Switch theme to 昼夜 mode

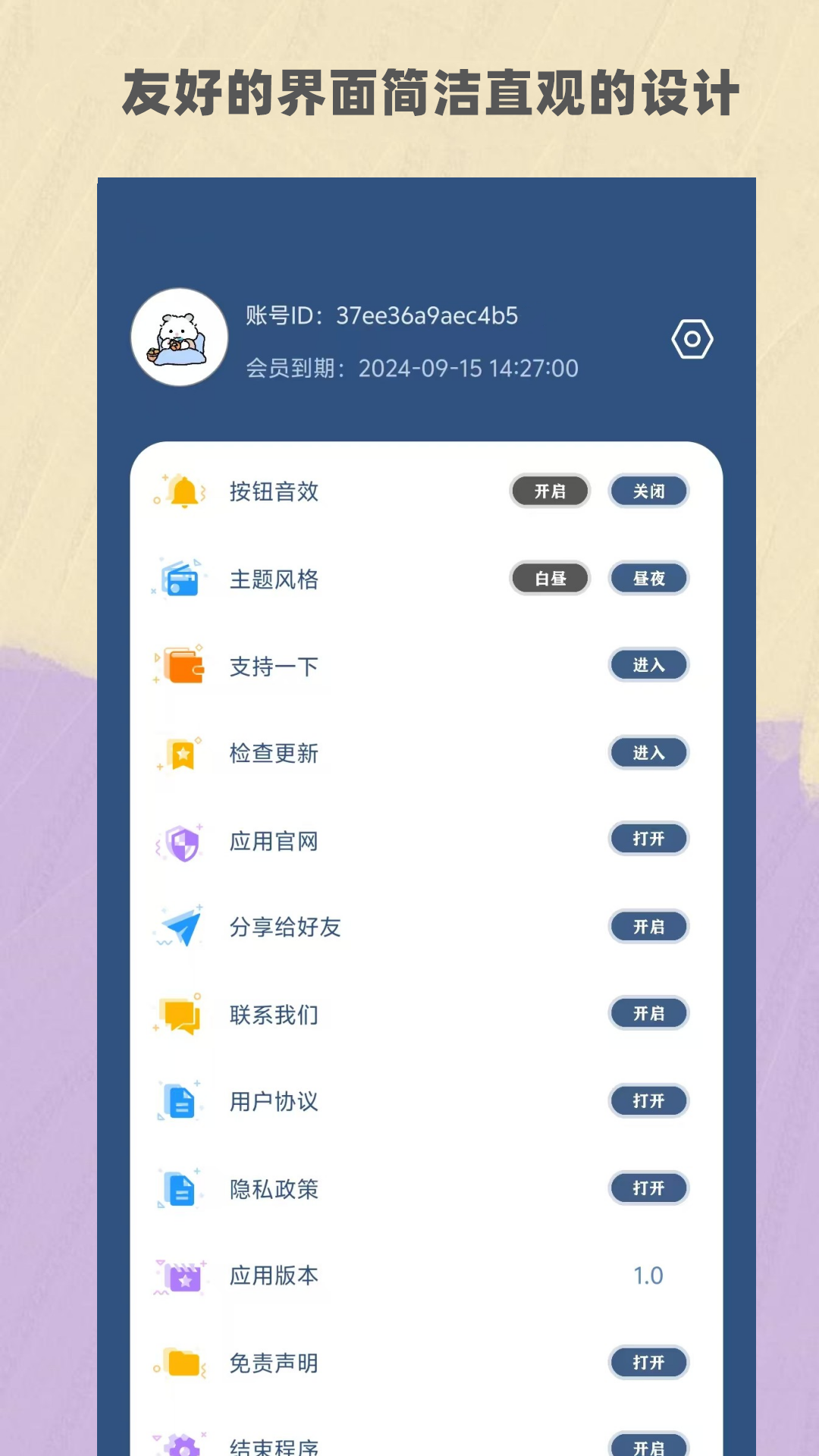[x=648, y=578]
